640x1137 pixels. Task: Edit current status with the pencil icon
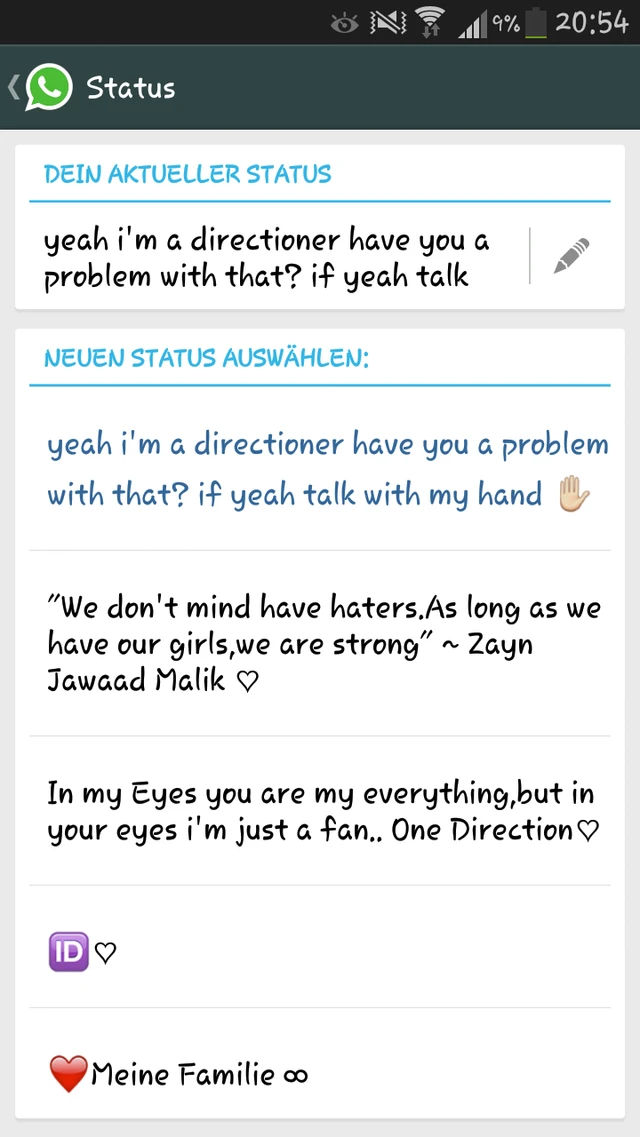(571, 256)
